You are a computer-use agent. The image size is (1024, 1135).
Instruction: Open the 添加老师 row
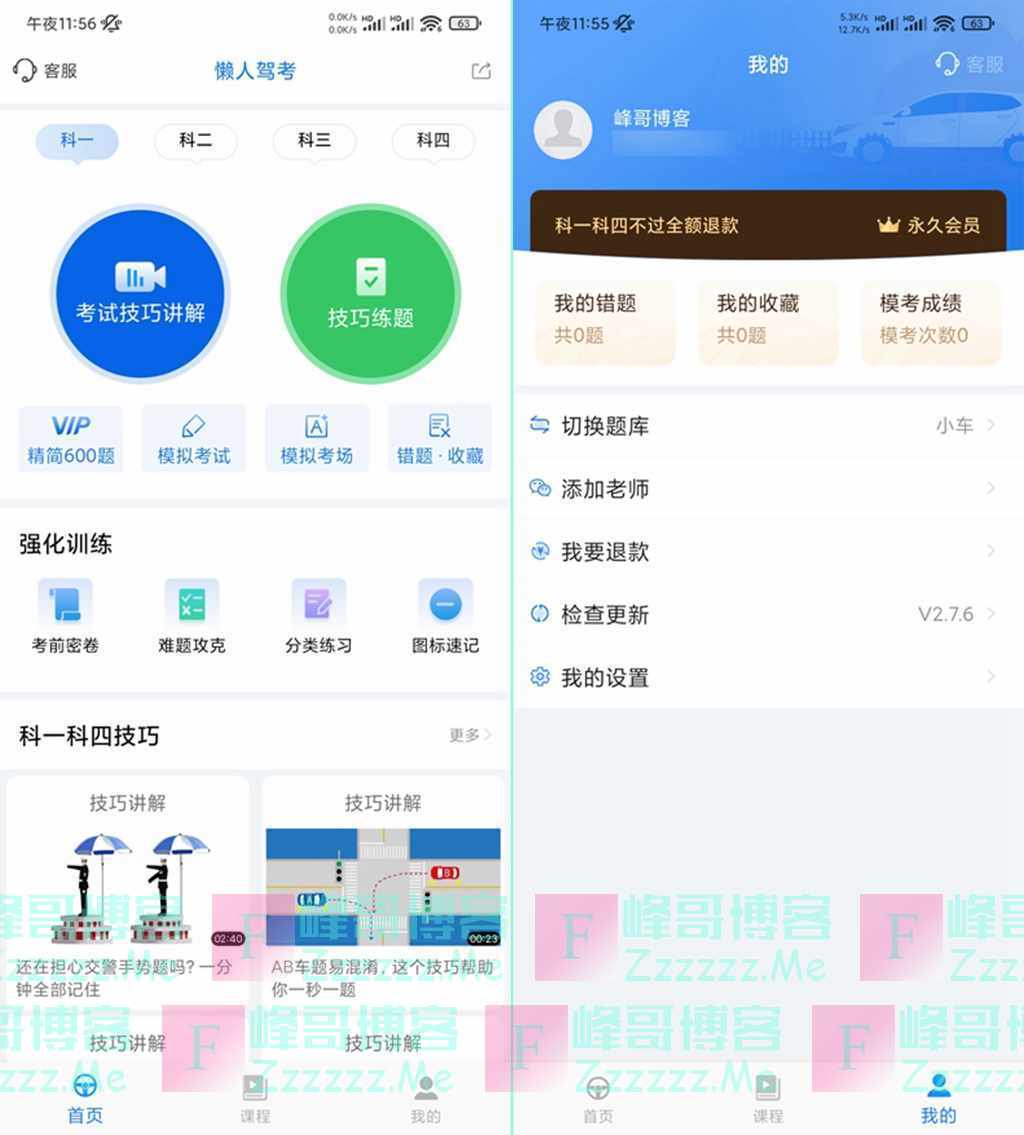[x=766, y=489]
